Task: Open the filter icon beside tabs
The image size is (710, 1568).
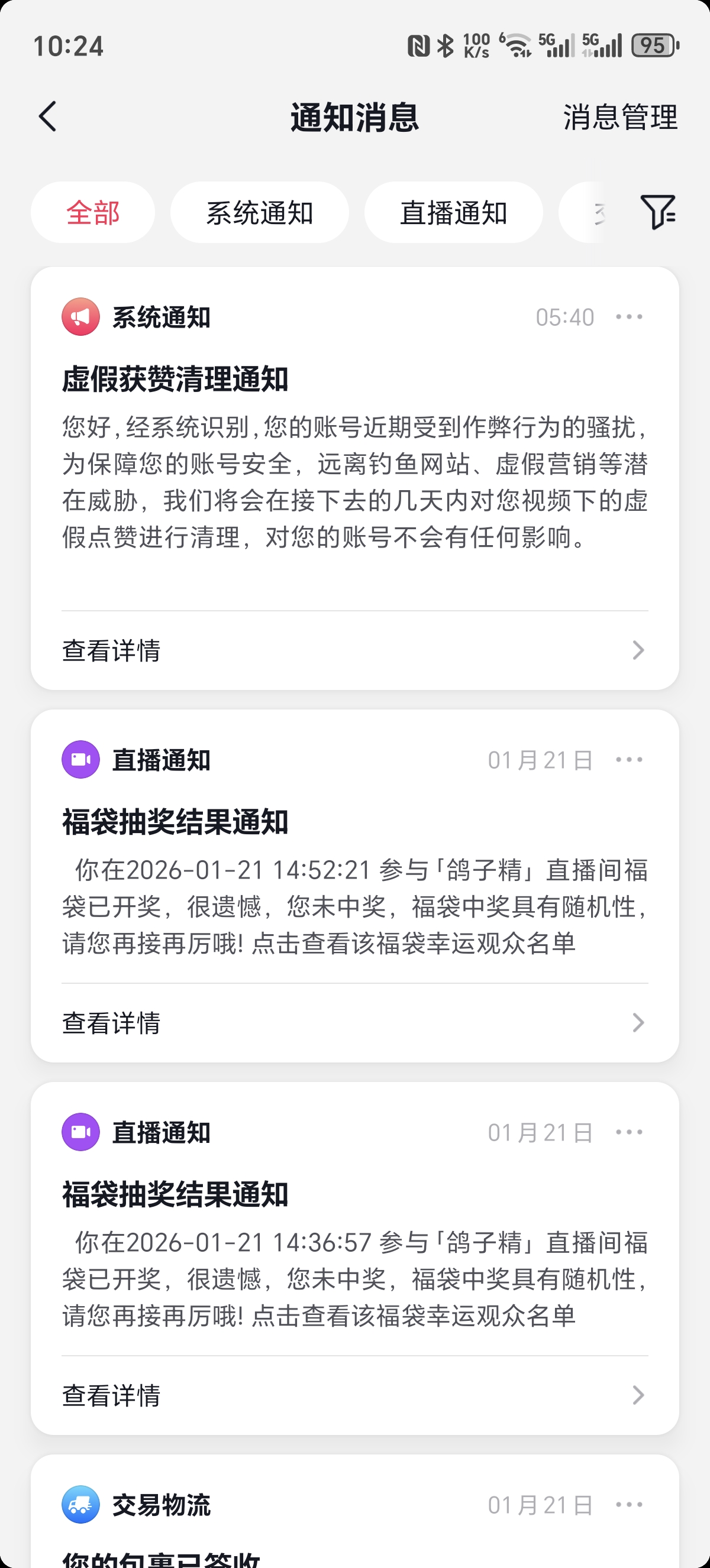Action: (x=657, y=212)
